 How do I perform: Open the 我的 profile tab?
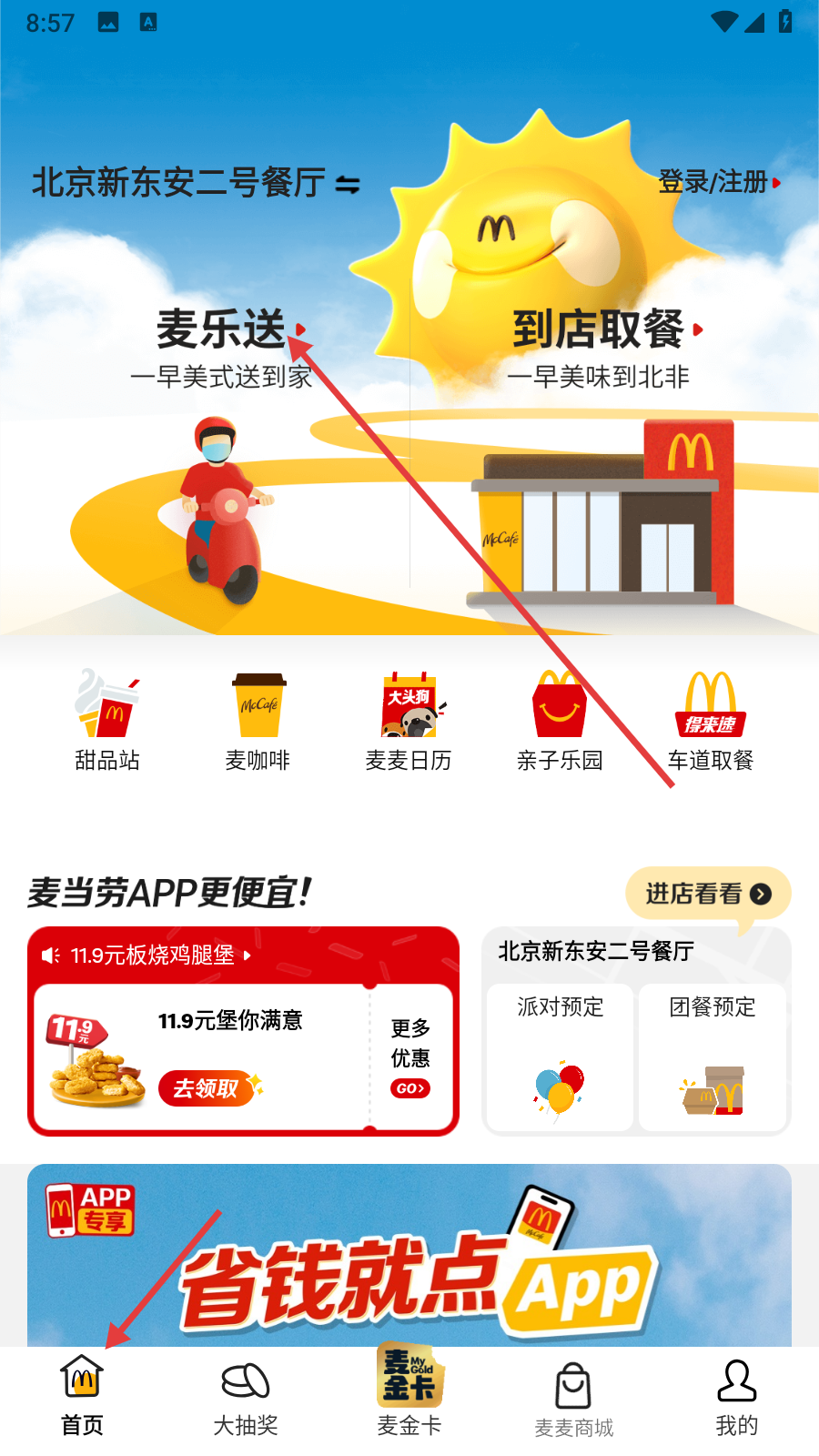pyautogui.click(x=736, y=1399)
